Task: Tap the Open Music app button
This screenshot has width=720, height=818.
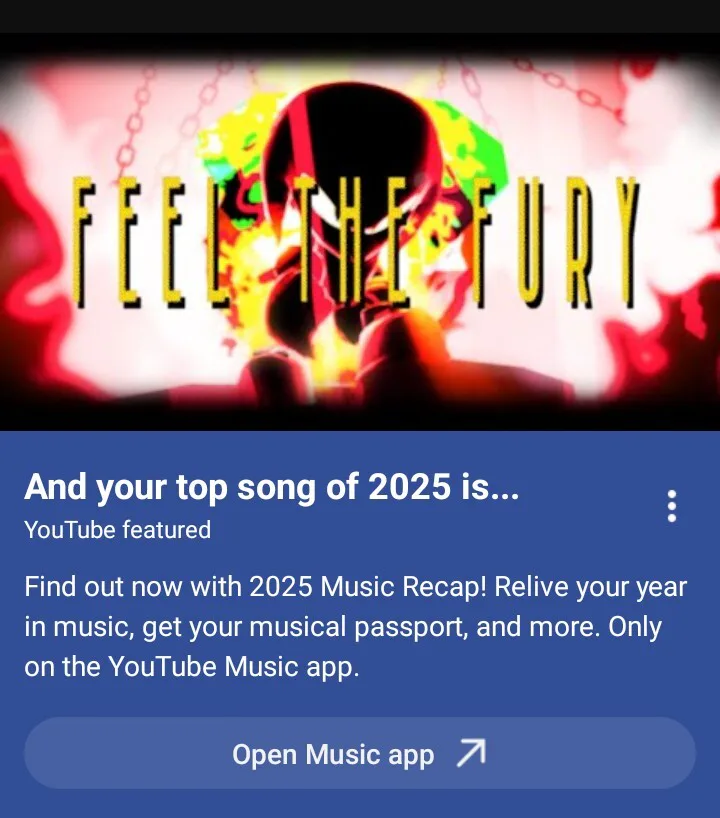Action: point(360,754)
